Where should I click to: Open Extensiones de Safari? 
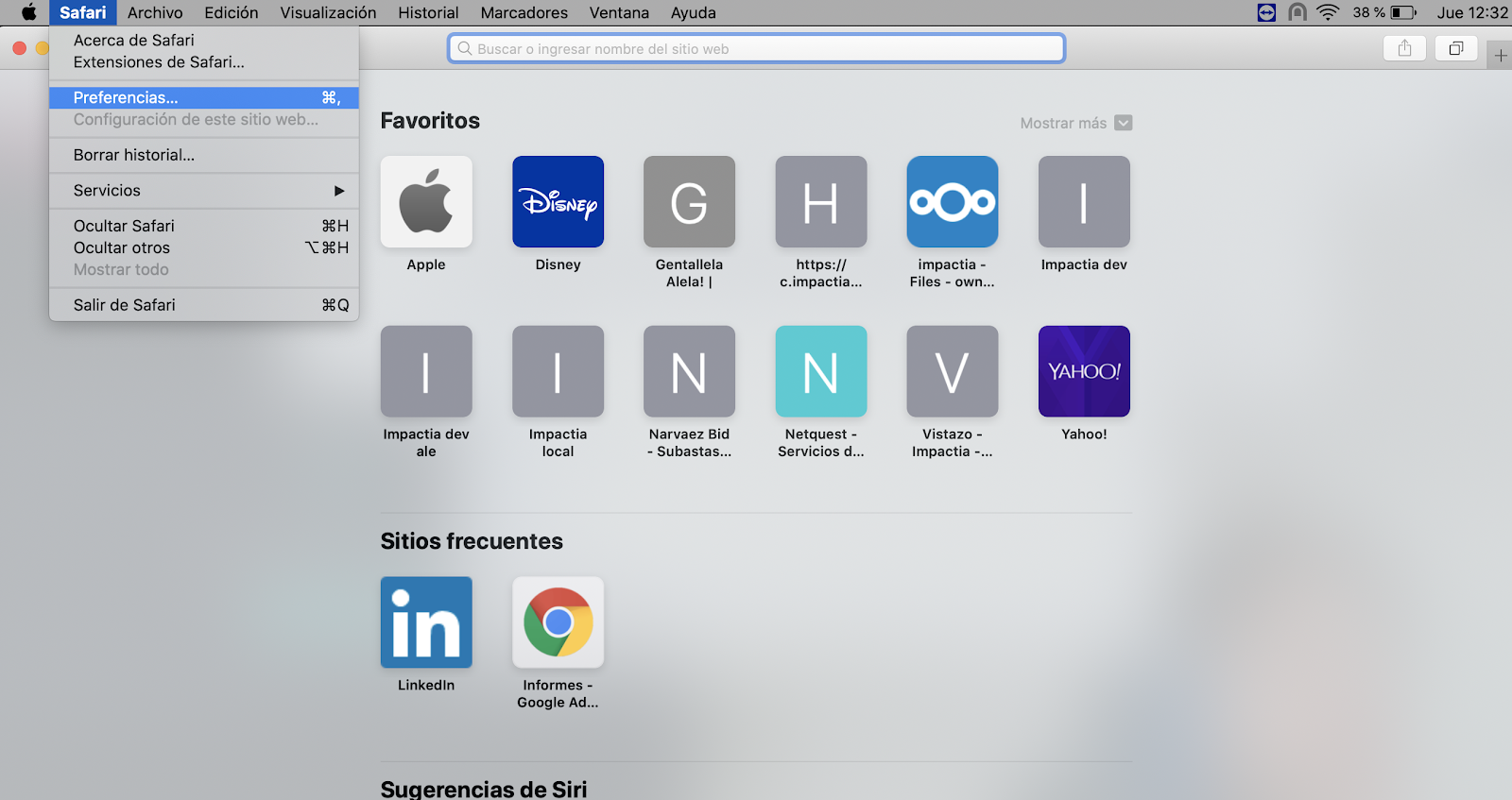point(159,62)
